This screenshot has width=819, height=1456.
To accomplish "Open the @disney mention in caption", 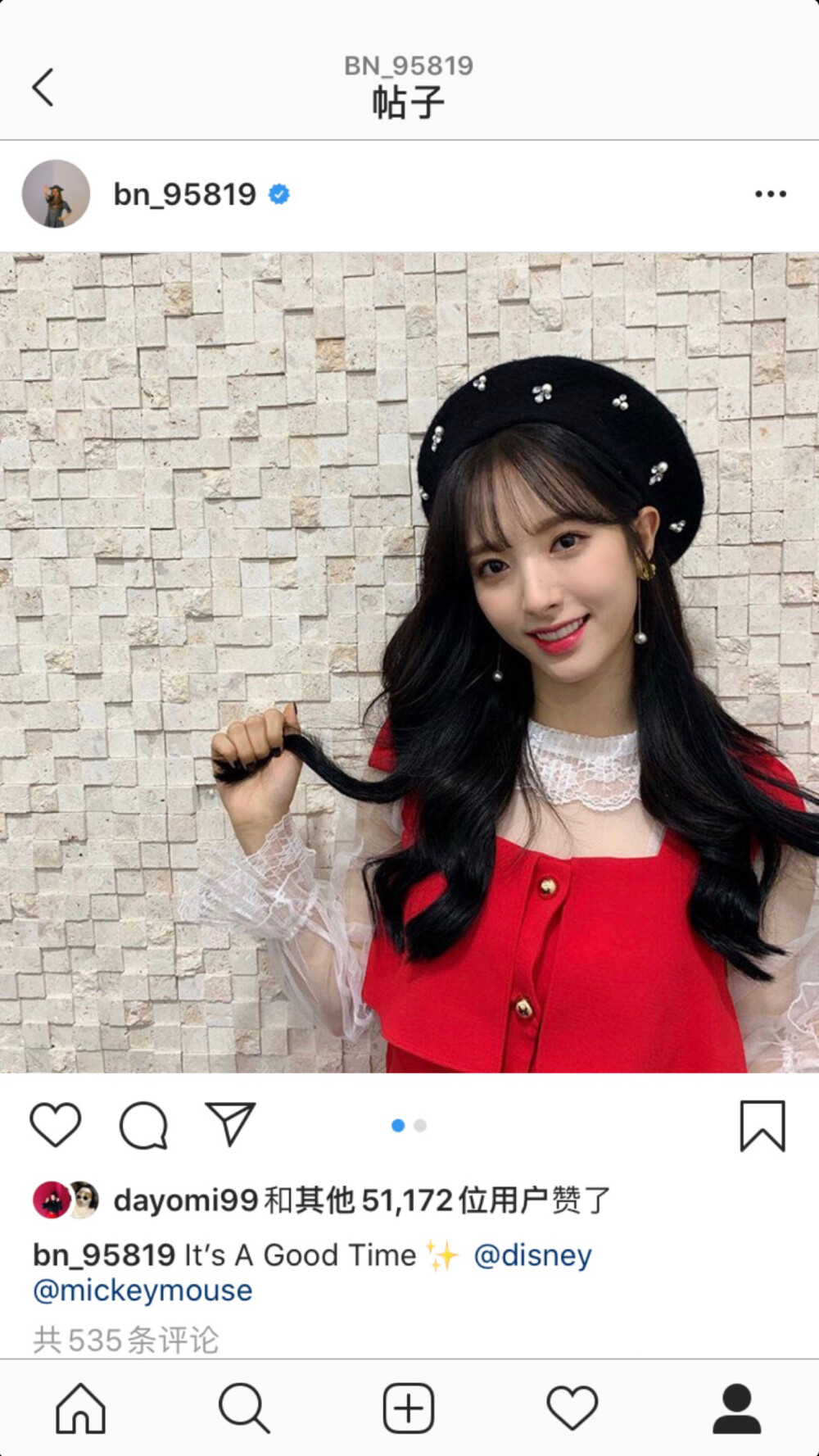I will click(x=532, y=1255).
